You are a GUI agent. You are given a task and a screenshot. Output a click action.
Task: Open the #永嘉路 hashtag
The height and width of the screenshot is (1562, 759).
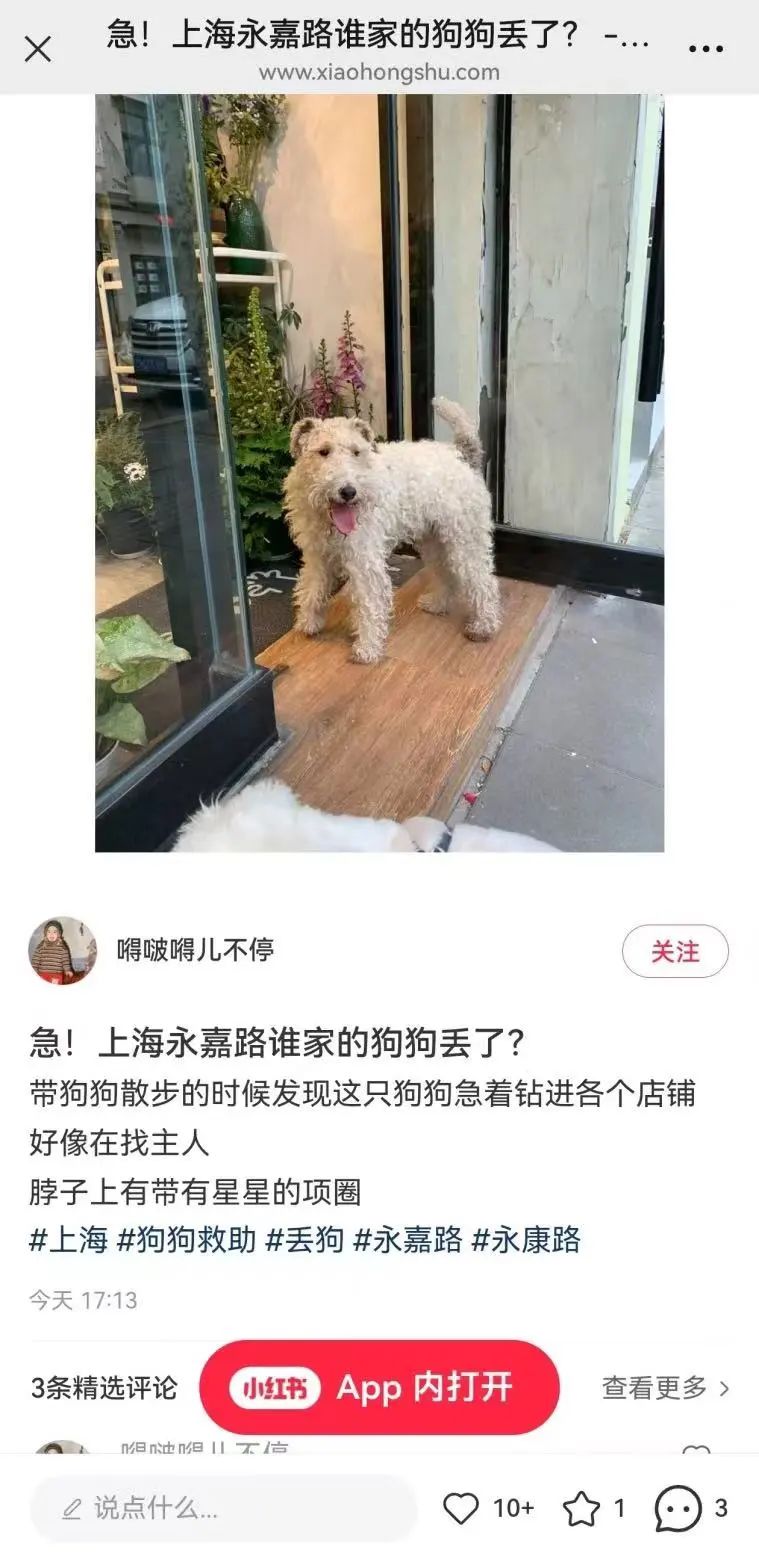(408, 1240)
